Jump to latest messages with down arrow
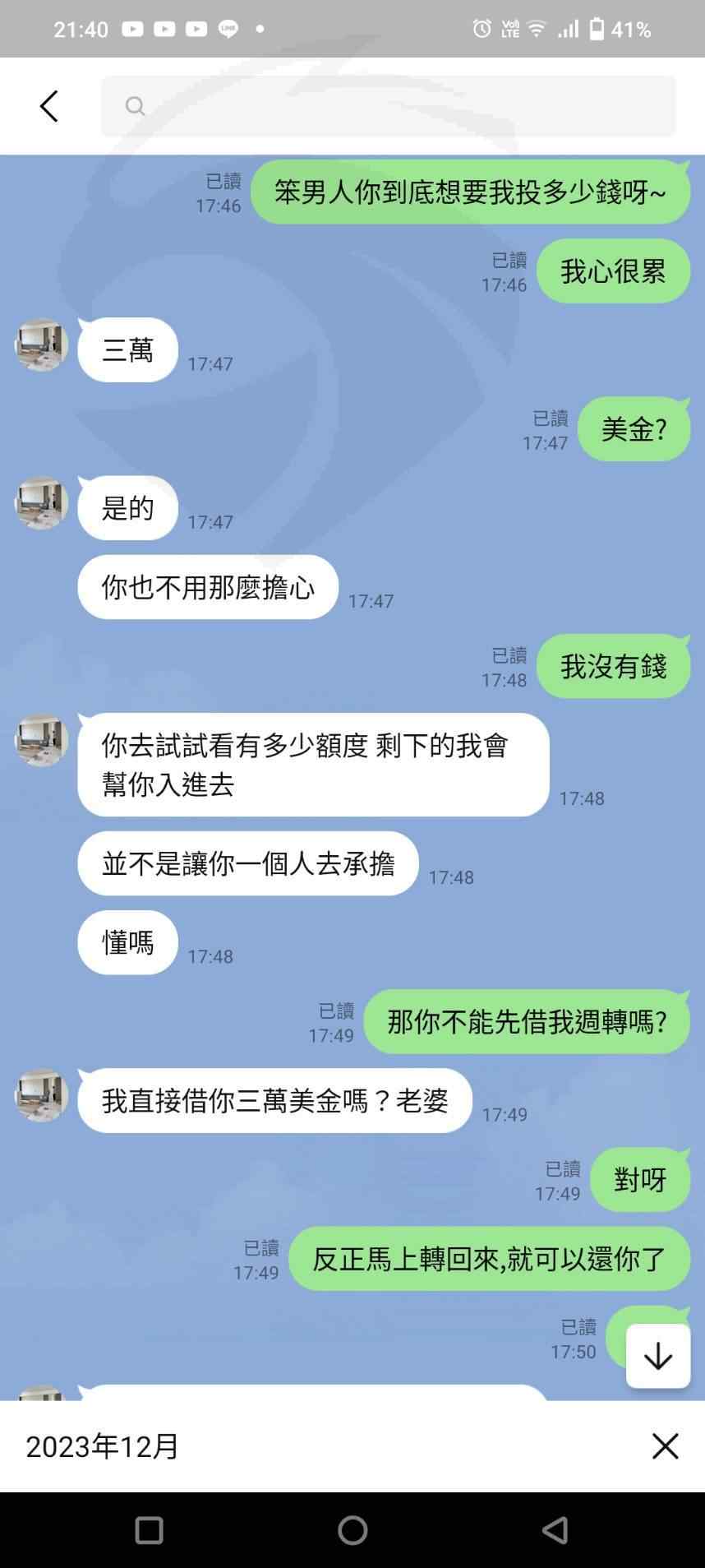The image size is (705, 1568). [x=658, y=1356]
